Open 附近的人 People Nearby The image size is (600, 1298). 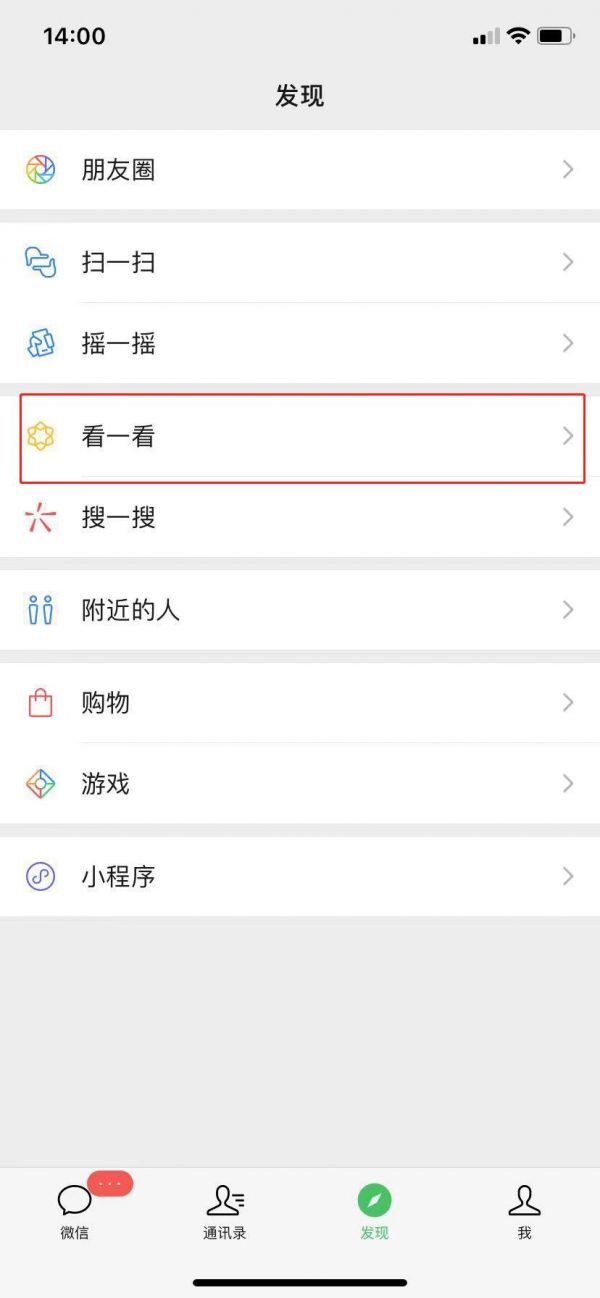coord(300,610)
